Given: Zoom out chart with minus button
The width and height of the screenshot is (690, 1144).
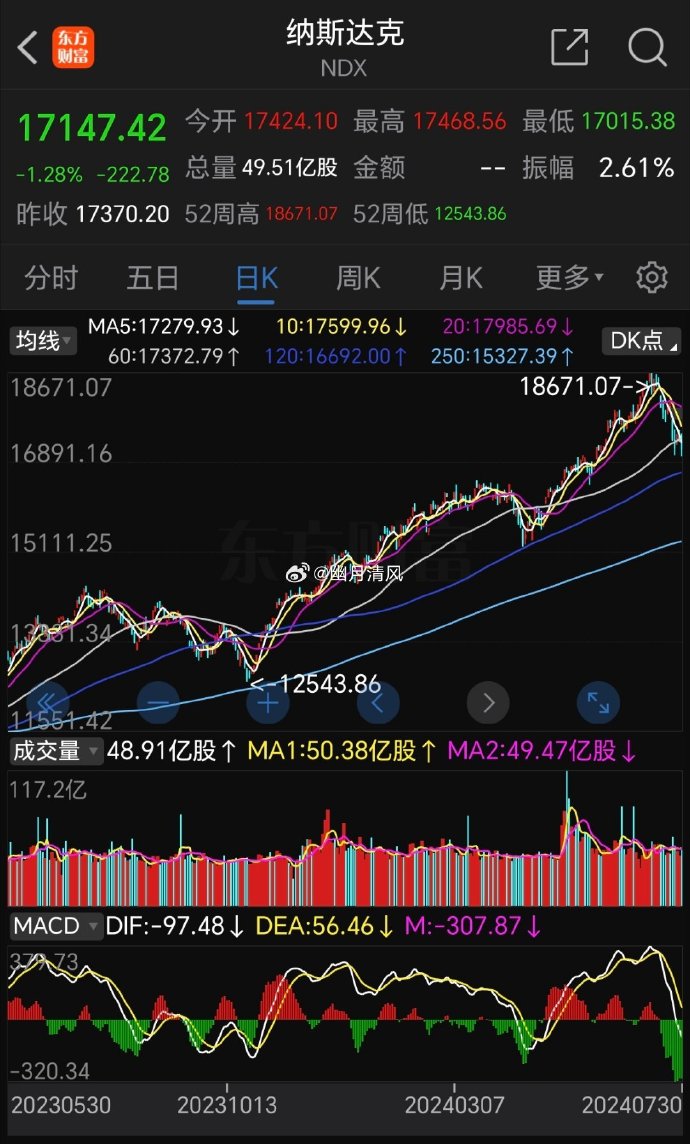Looking at the screenshot, I should point(158,703).
